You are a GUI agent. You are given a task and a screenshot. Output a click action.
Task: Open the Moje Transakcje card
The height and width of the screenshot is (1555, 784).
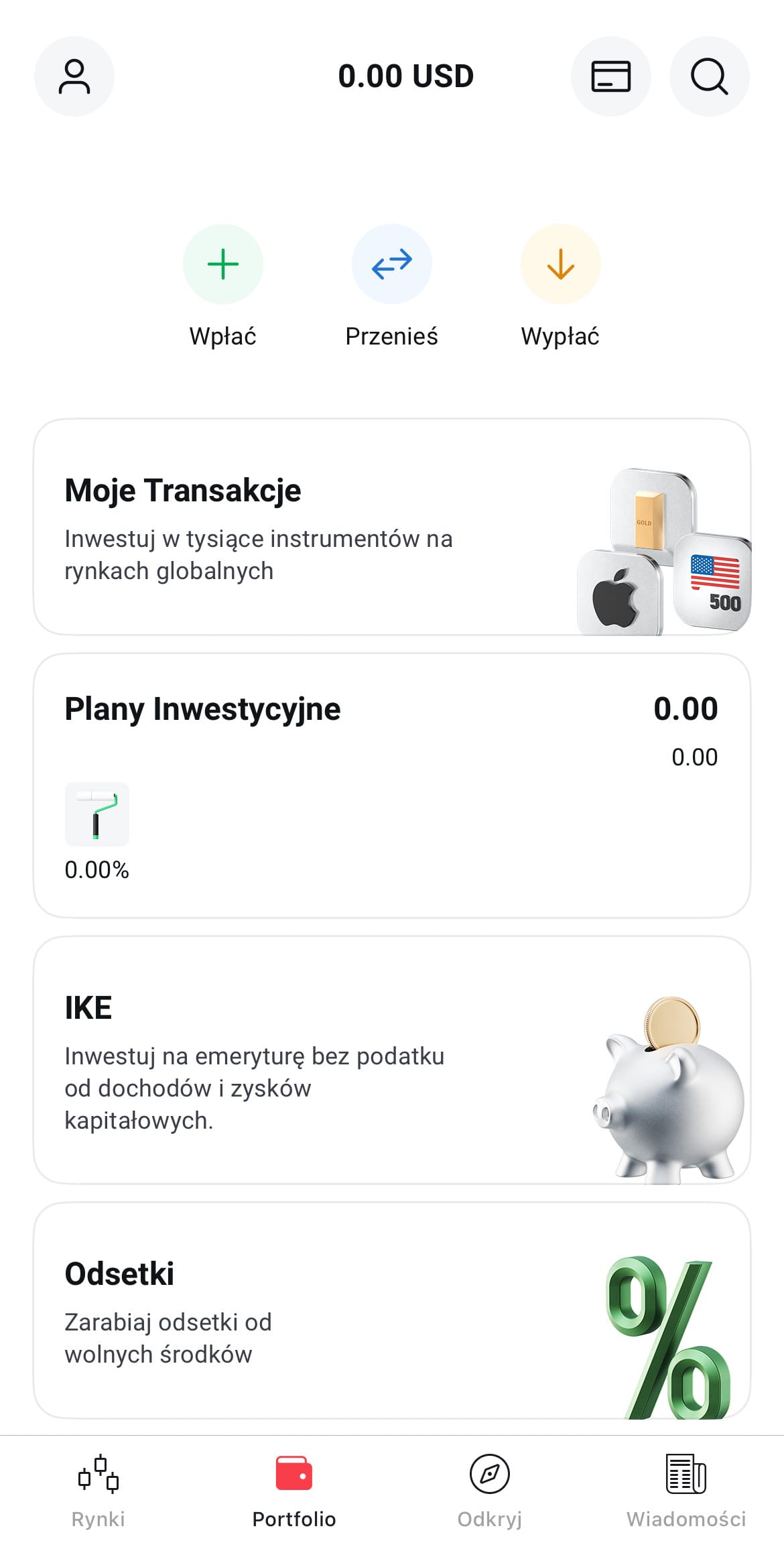click(x=392, y=527)
